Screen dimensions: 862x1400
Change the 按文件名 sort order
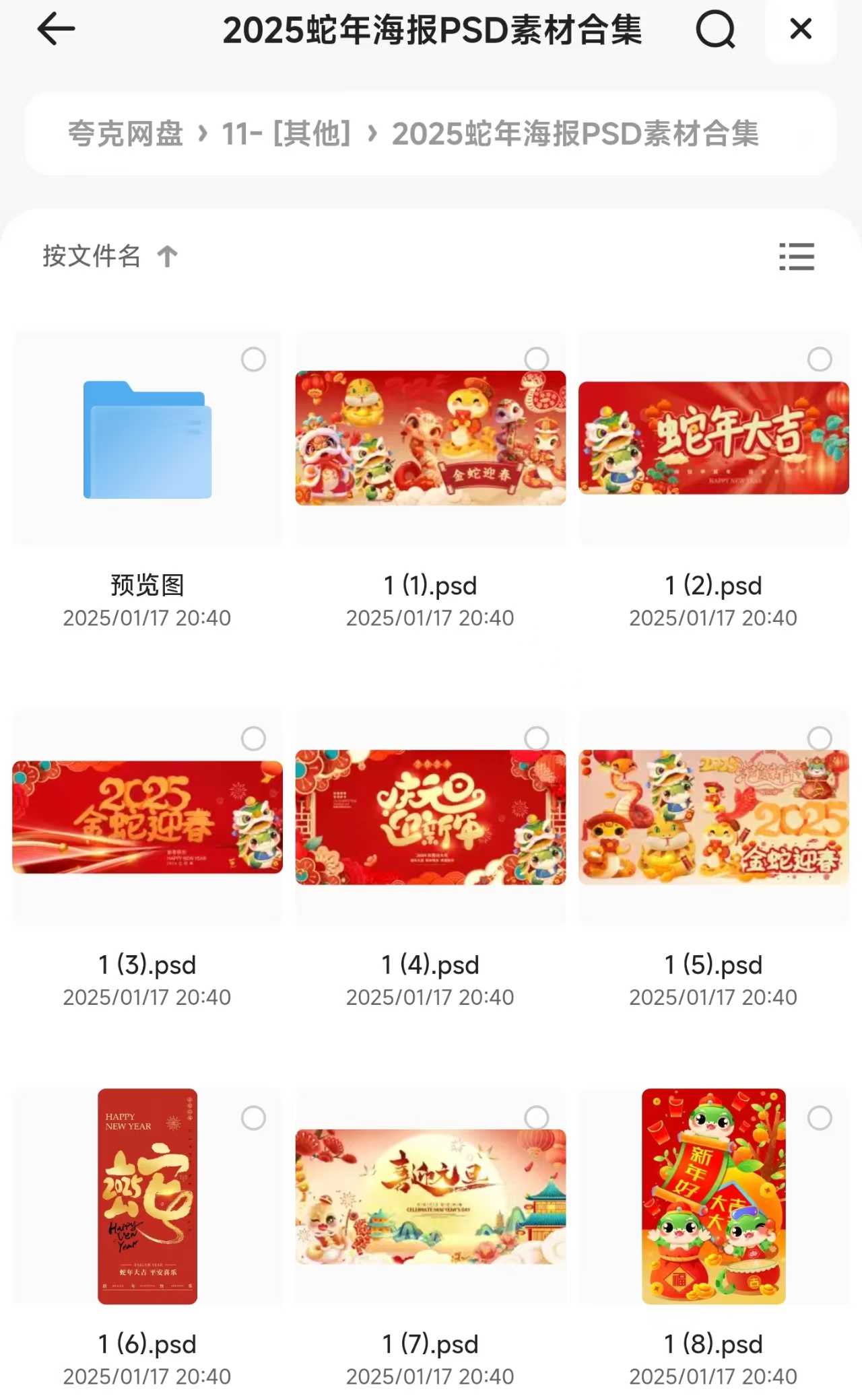(x=110, y=256)
